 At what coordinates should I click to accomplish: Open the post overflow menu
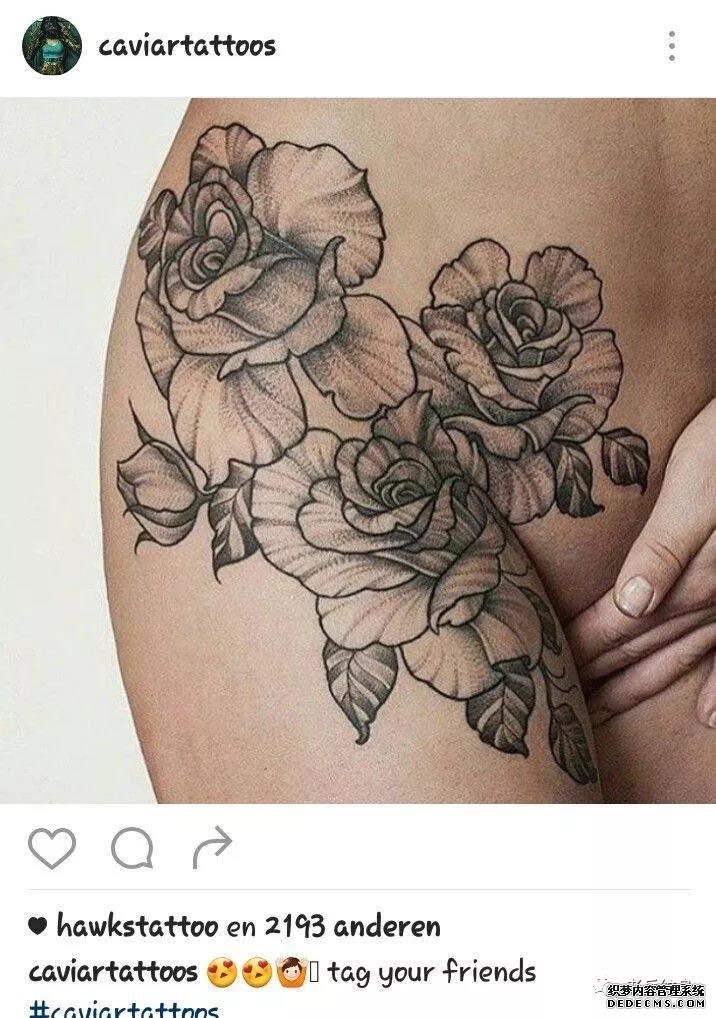click(671, 46)
